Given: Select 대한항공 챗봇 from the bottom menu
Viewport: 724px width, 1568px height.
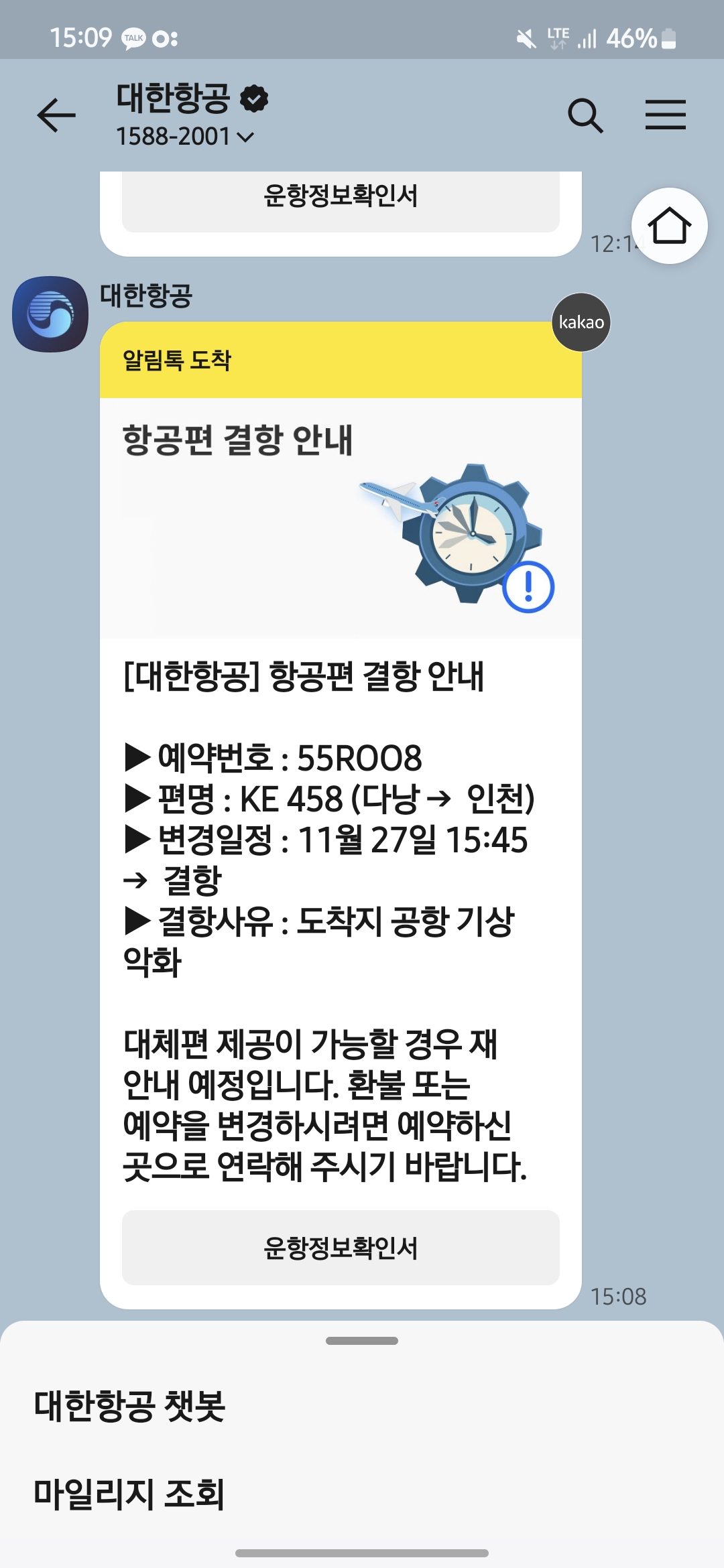Looking at the screenshot, I should [129, 1406].
